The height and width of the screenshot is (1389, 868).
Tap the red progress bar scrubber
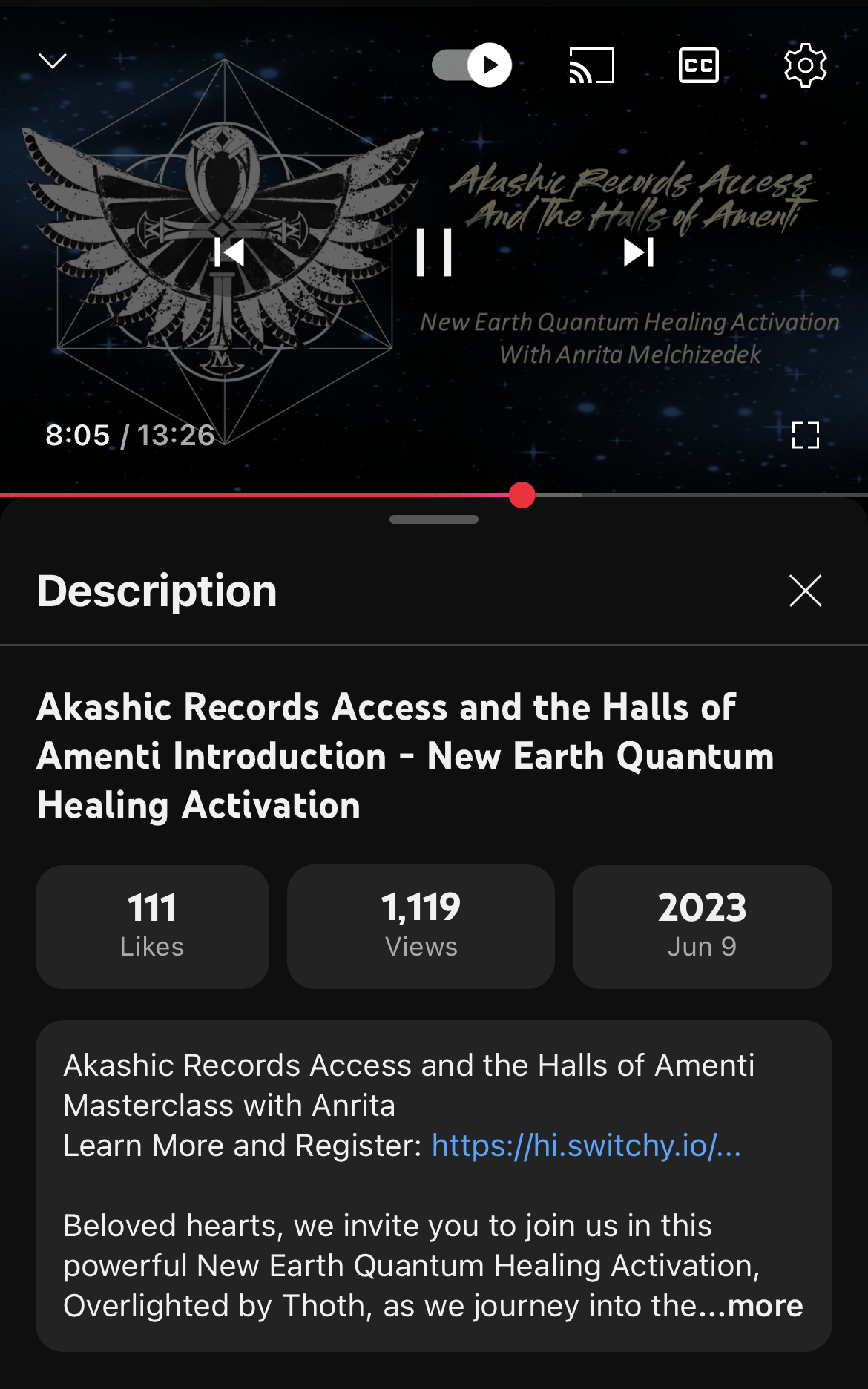522,495
